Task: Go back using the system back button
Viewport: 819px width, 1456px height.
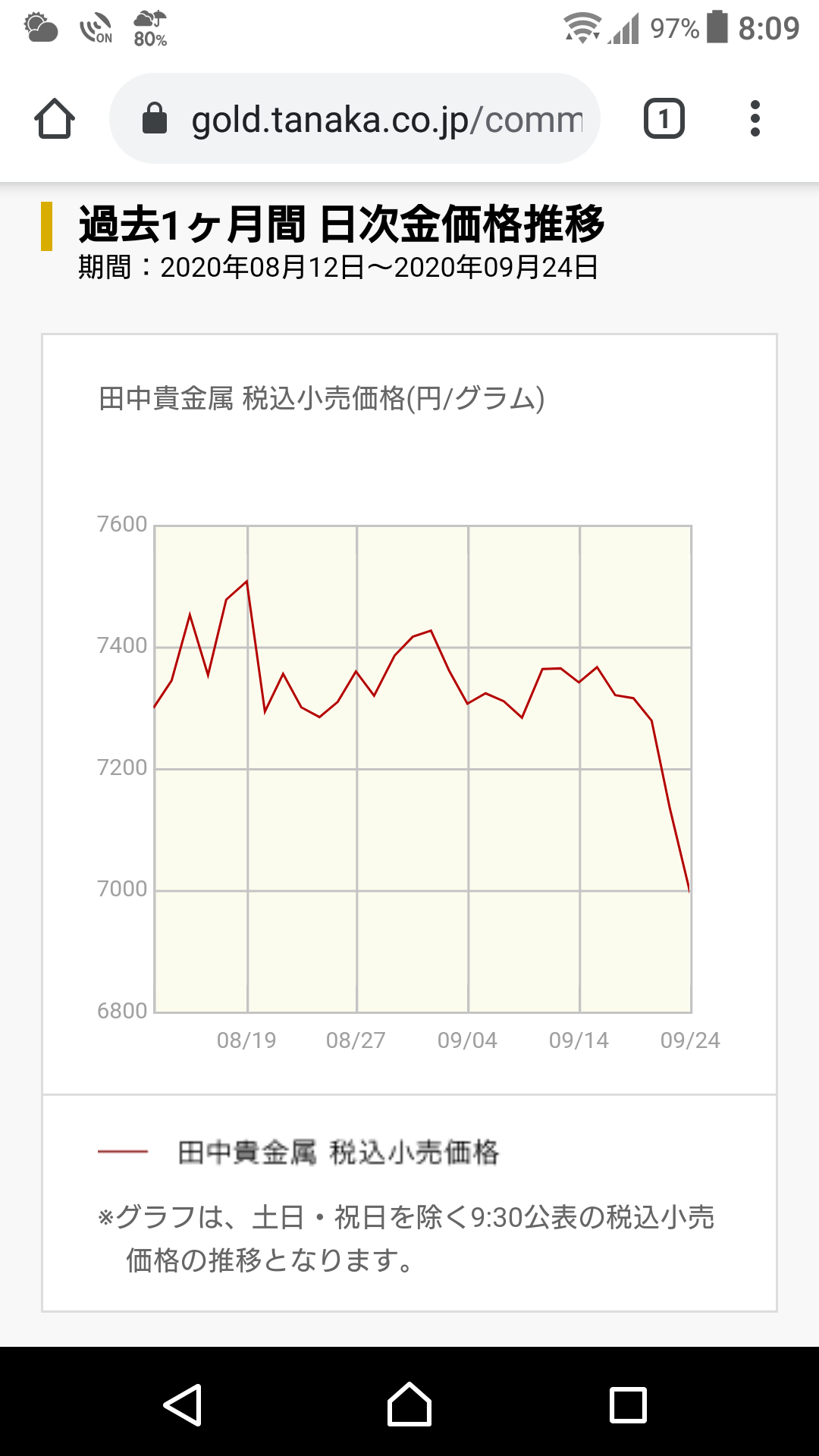Action: click(x=183, y=1404)
